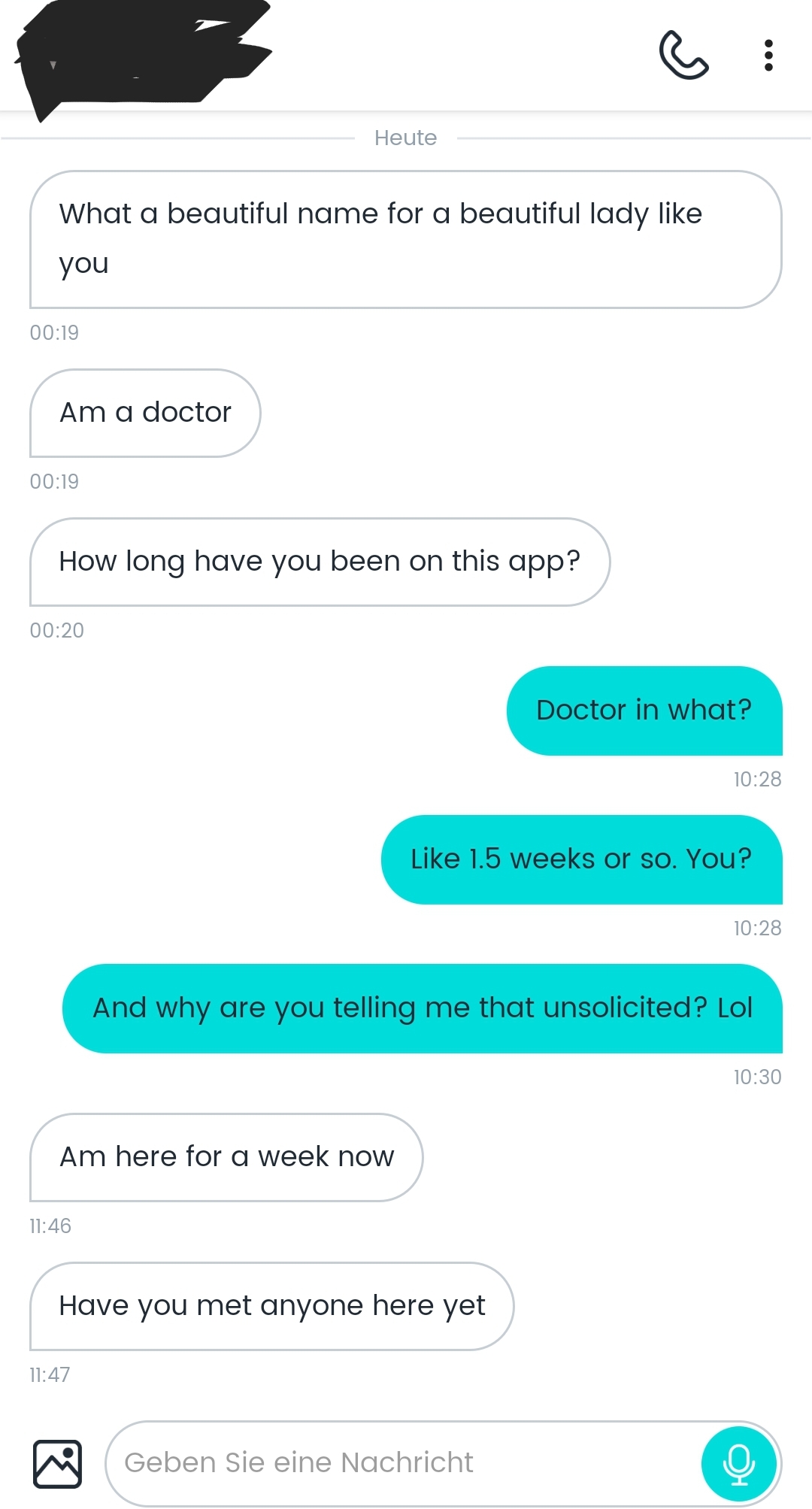Image resolution: width=812 pixels, height=1509 pixels.
Task: Select the 'Have you met anyone here yet' bubble
Action: tap(271, 1306)
